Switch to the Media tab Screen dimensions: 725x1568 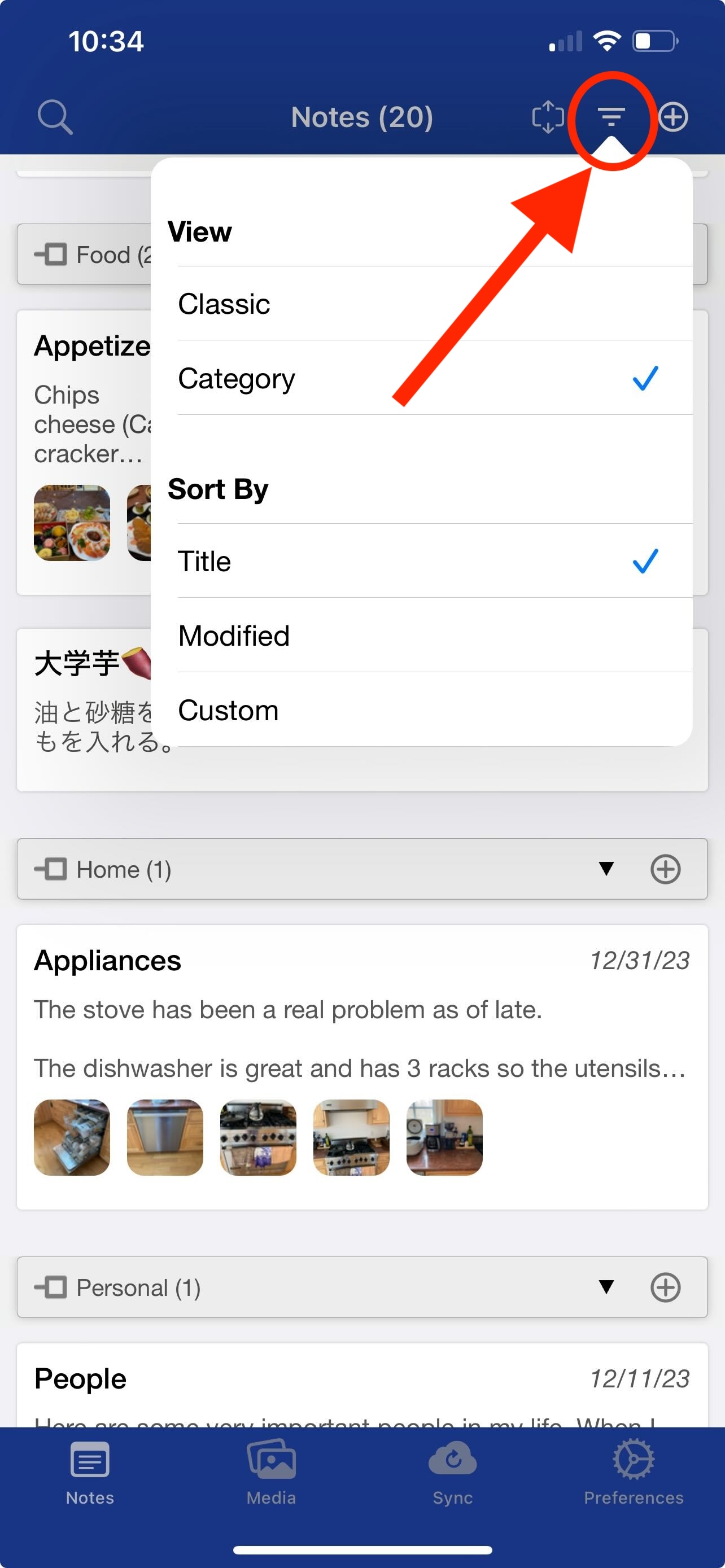272,1472
